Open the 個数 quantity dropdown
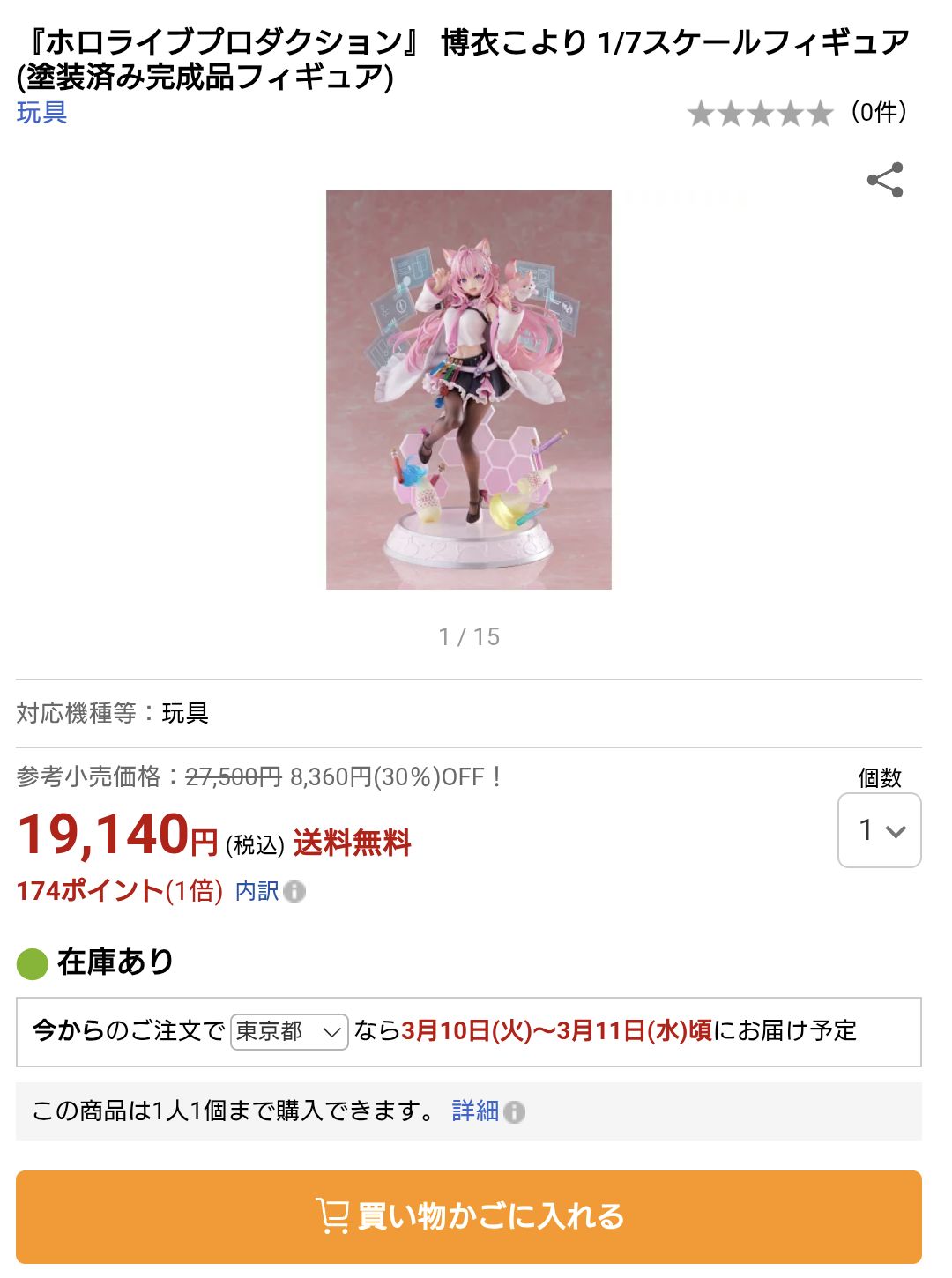This screenshot has width=952, height=1278. point(879,830)
